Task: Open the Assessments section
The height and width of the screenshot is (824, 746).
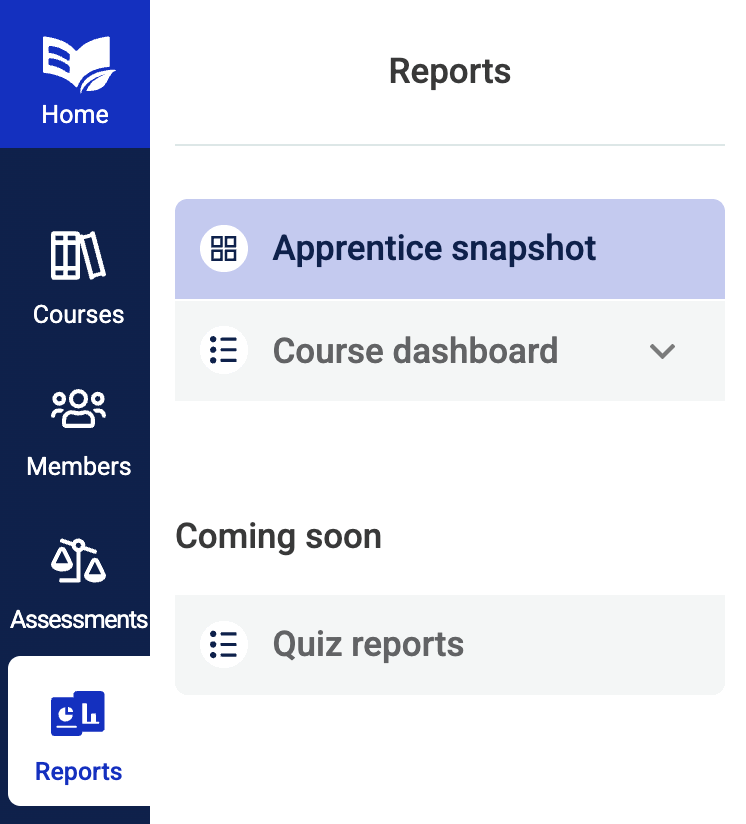Action: 78,585
